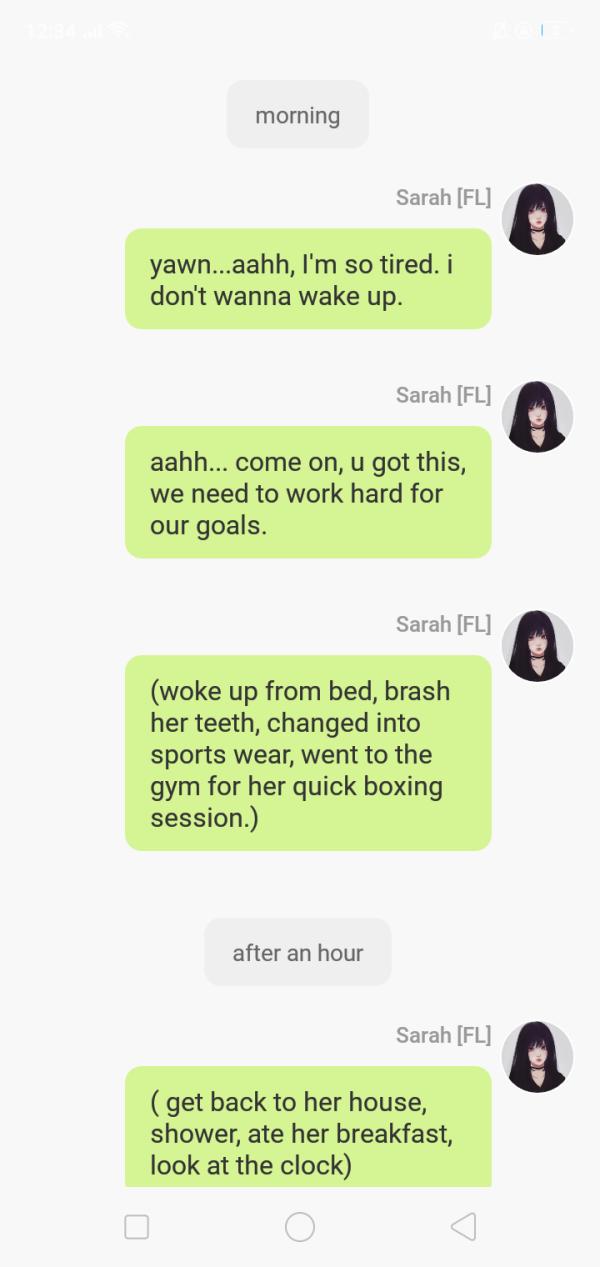Return to the home screen via the home button

[x=300, y=1227]
